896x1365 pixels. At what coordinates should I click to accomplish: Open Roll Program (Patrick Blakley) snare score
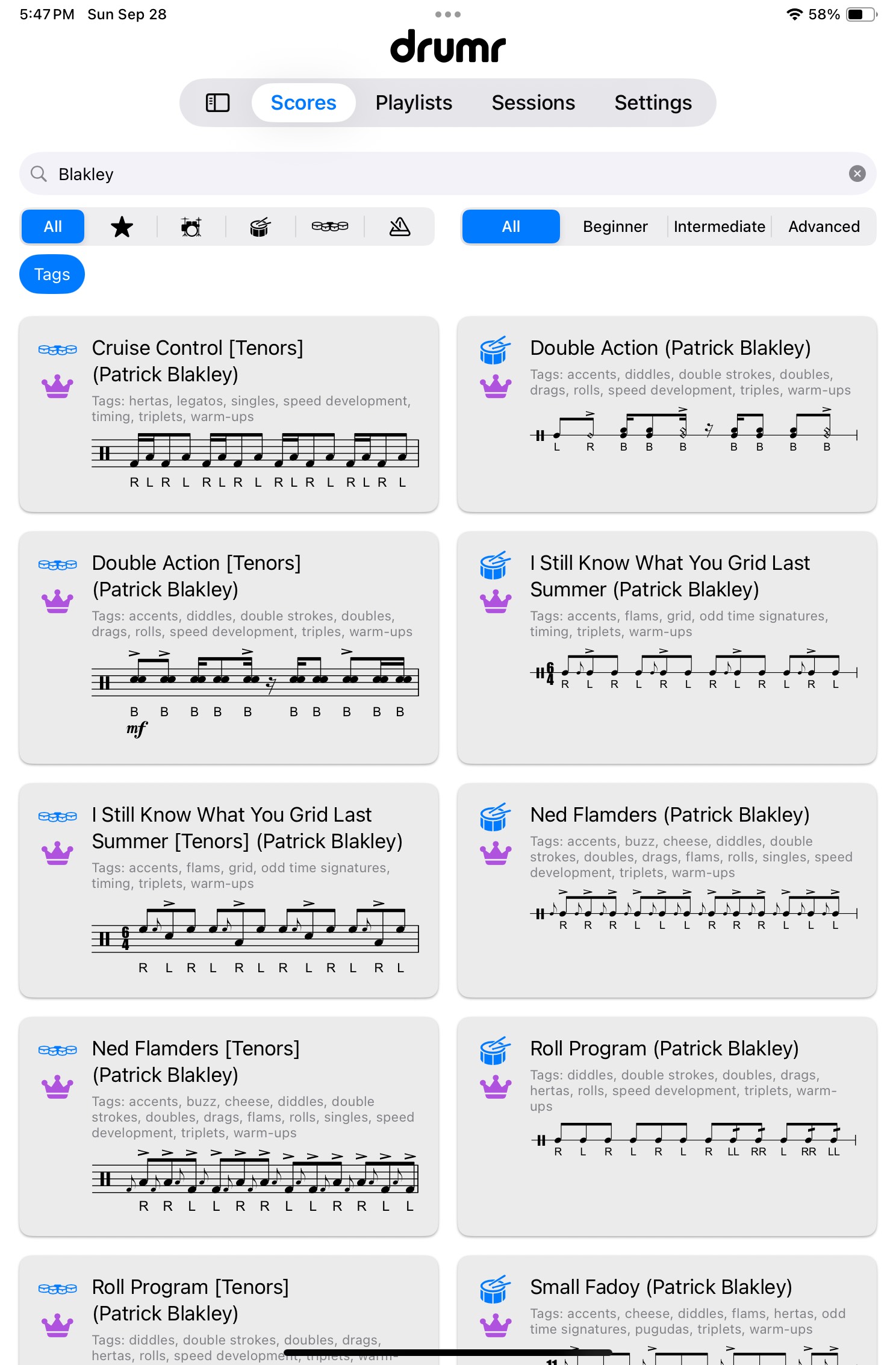(x=667, y=1126)
